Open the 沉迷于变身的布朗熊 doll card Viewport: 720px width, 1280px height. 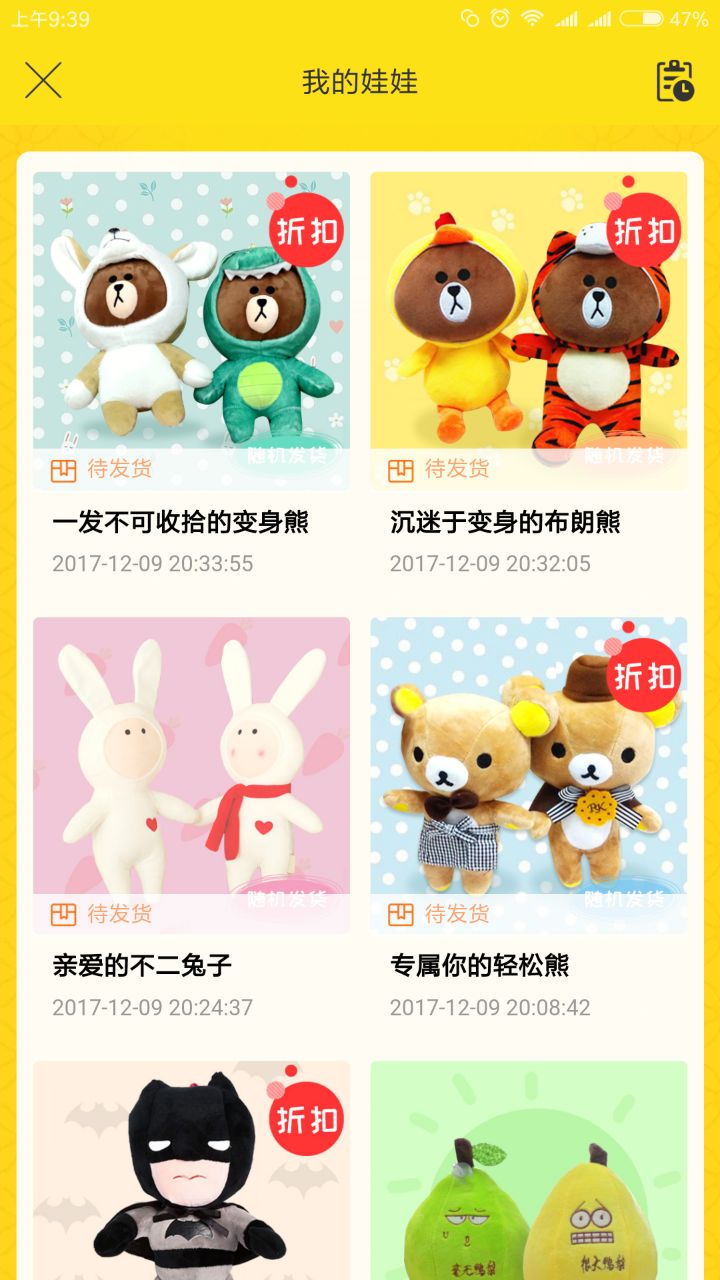[528, 330]
